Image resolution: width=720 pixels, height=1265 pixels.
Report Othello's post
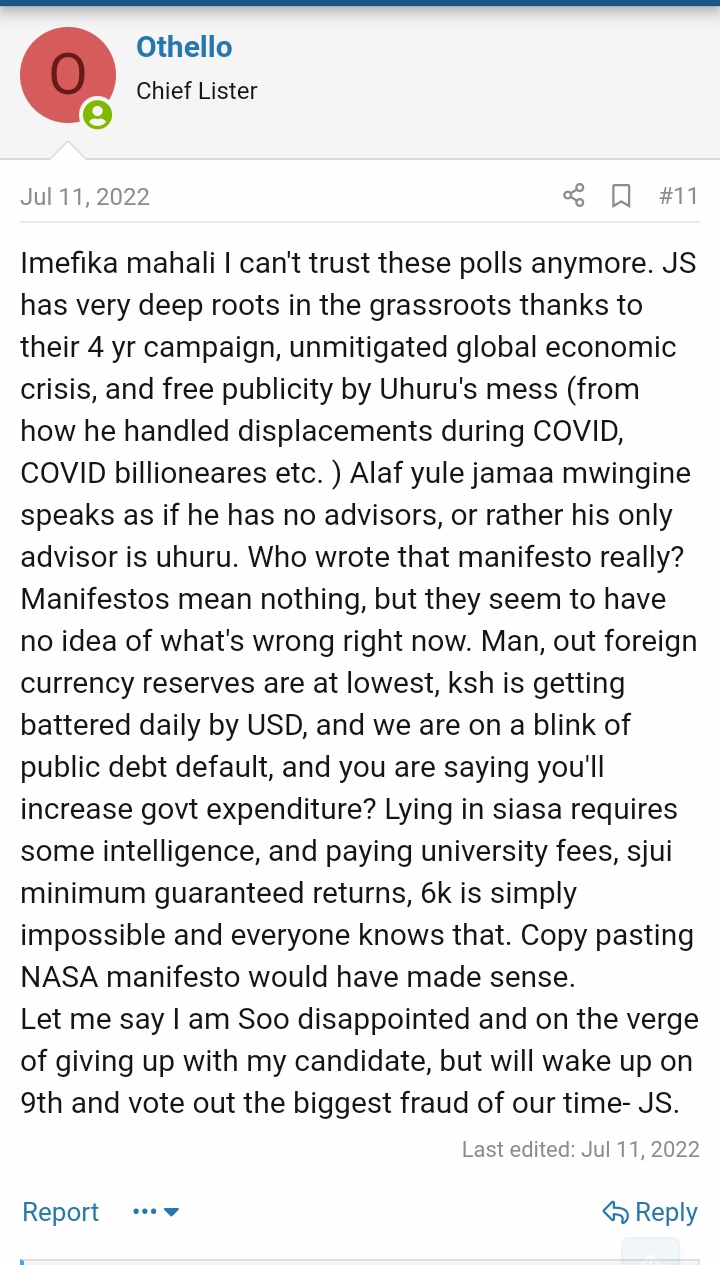(60, 1212)
